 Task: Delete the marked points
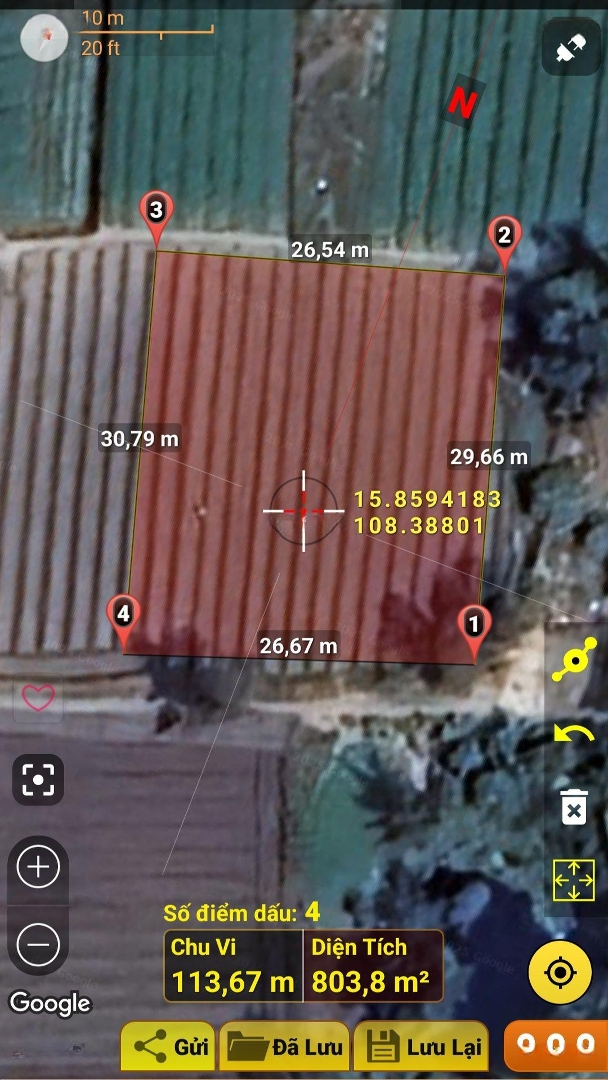574,807
